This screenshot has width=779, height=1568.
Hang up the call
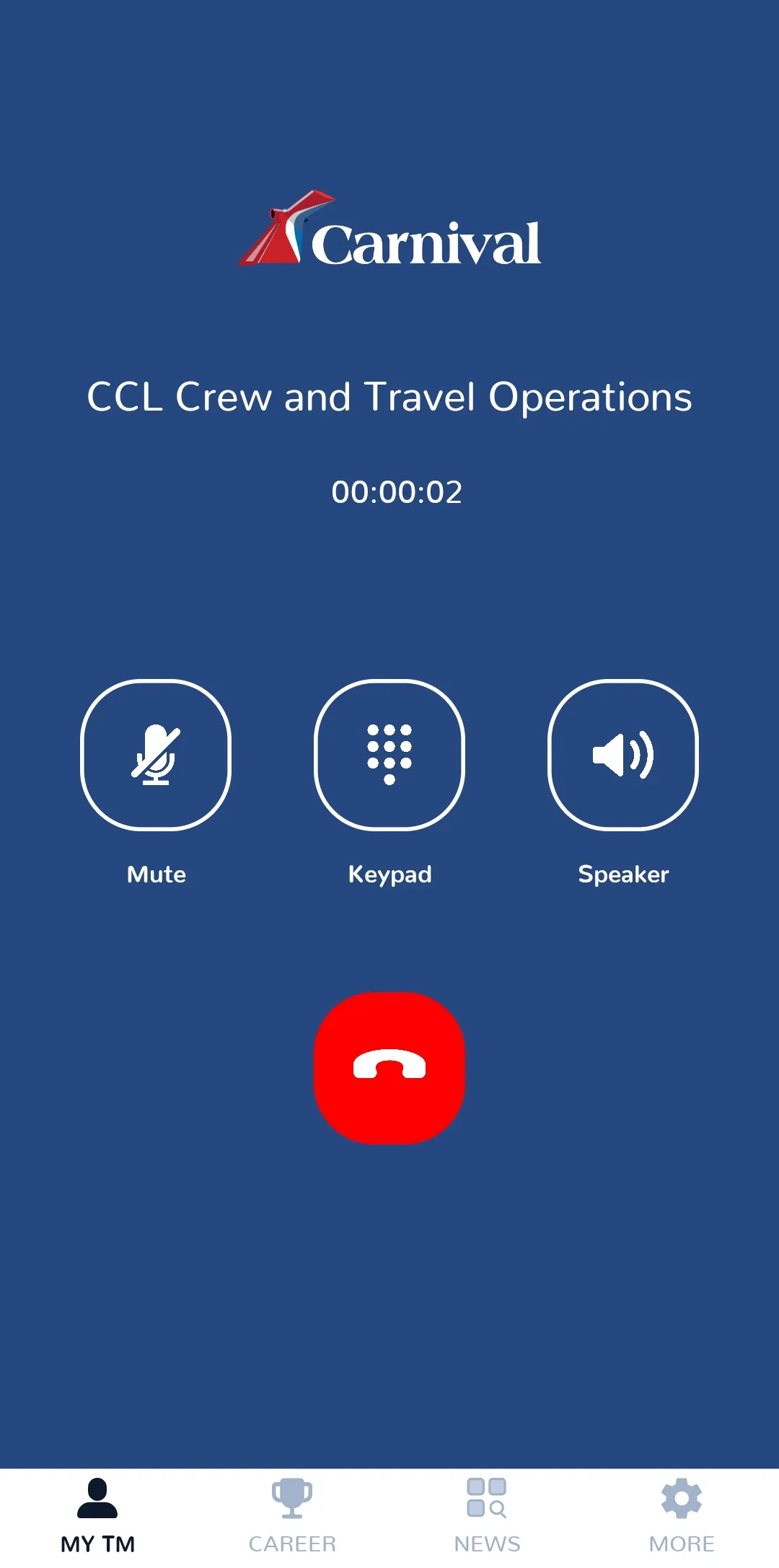[389, 1068]
